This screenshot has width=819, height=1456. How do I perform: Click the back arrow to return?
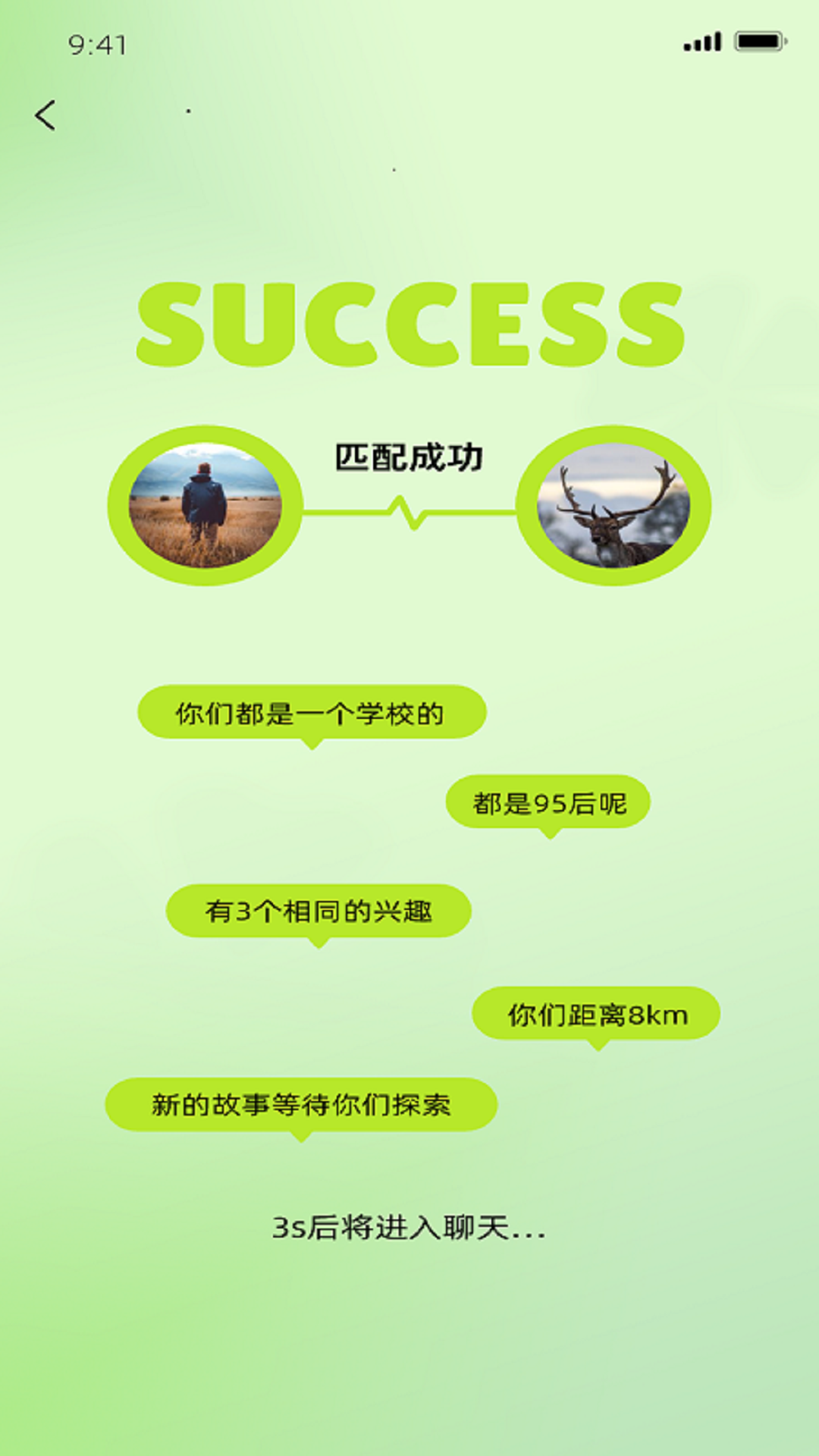coord(45,115)
